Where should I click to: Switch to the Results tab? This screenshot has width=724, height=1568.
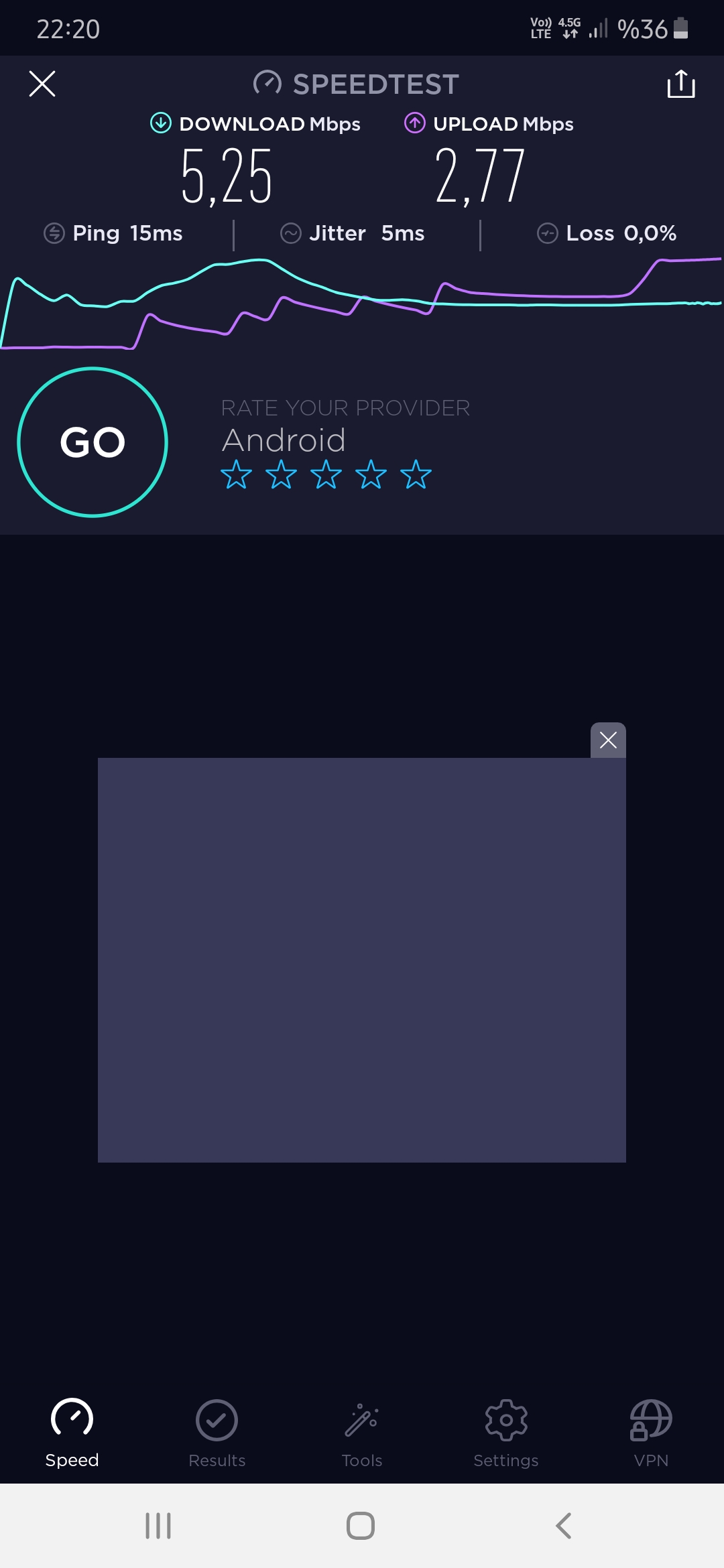pos(217,1433)
